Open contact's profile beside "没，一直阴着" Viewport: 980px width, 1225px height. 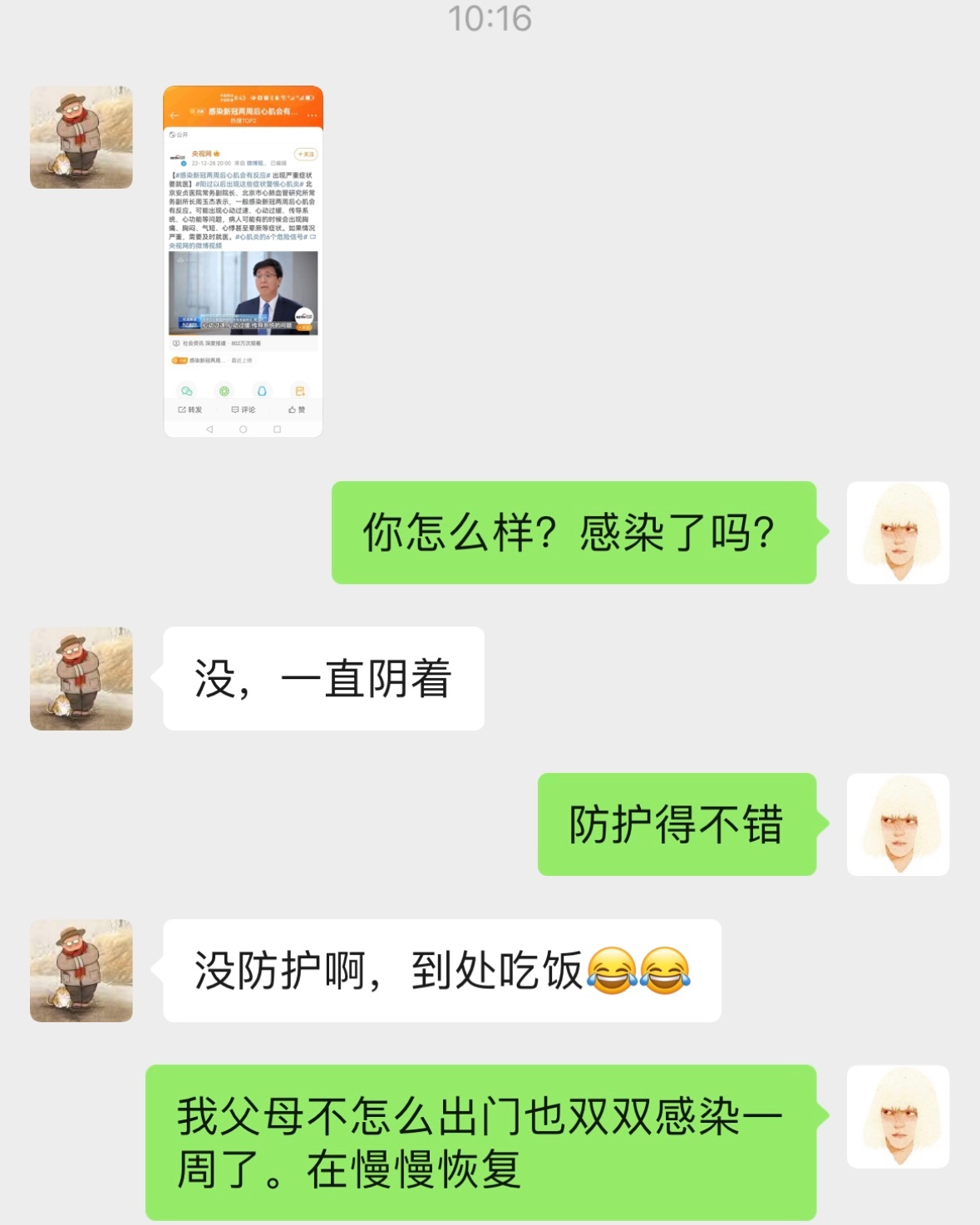pyautogui.click(x=81, y=679)
